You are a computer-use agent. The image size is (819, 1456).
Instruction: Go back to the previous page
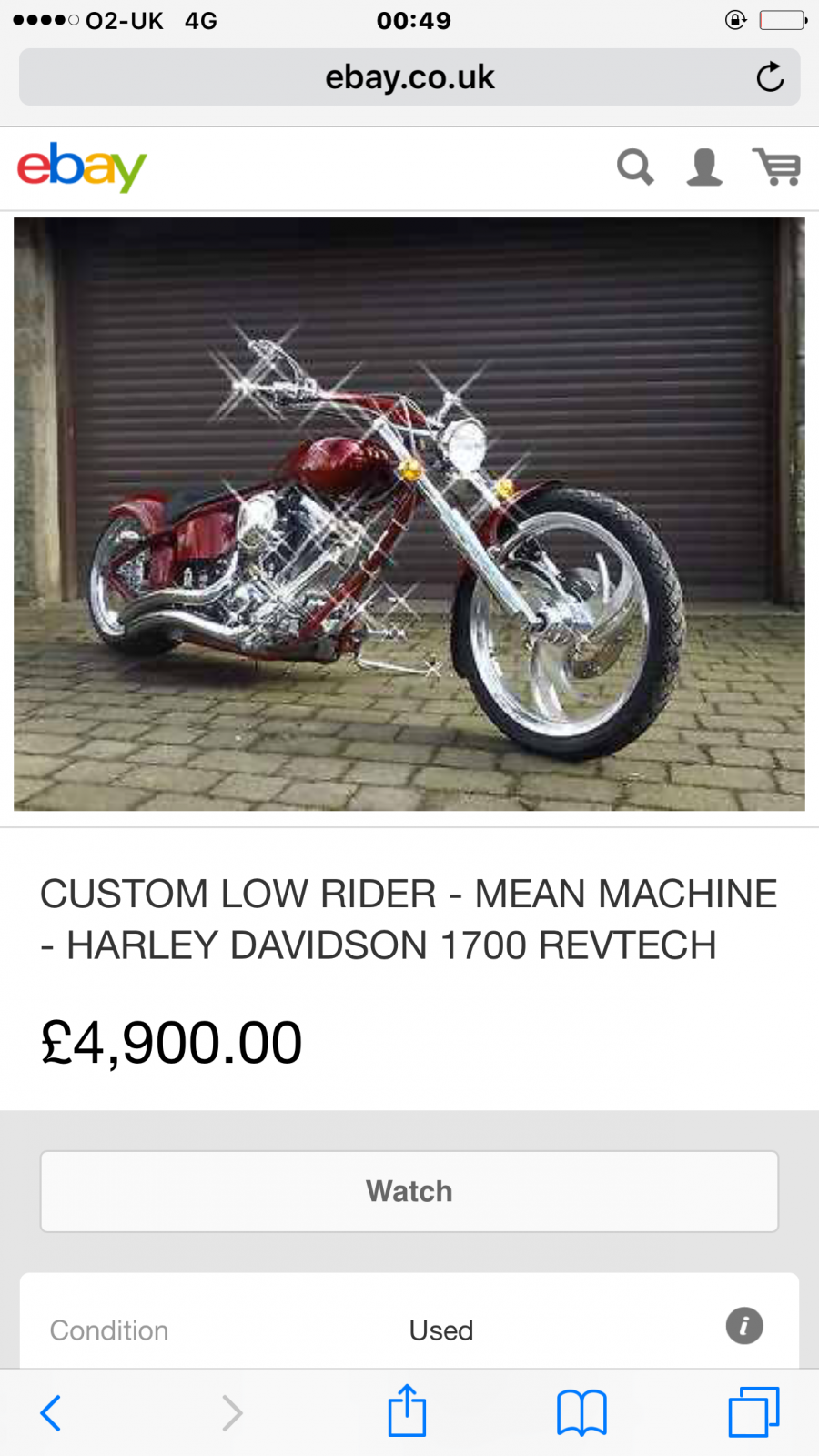pos(51,1412)
